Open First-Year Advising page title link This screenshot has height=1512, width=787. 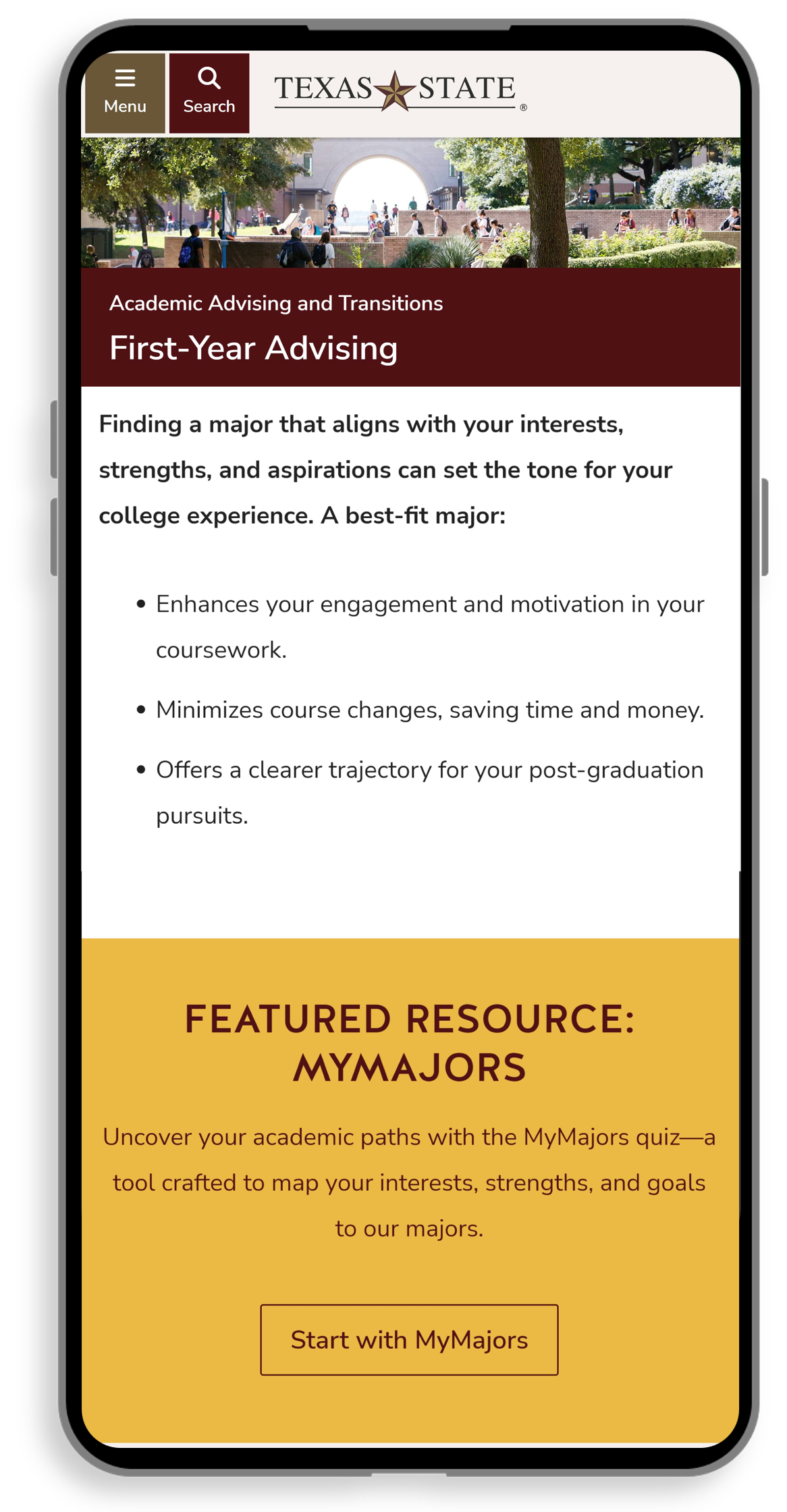(x=254, y=349)
